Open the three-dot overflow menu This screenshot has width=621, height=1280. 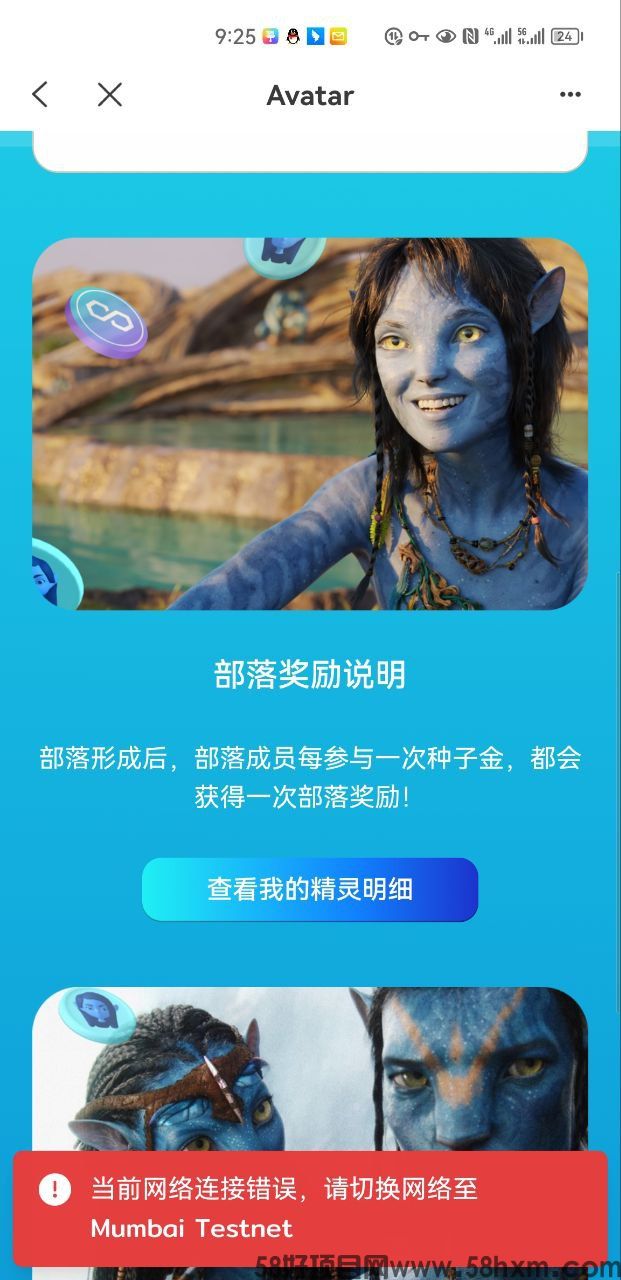(x=570, y=95)
